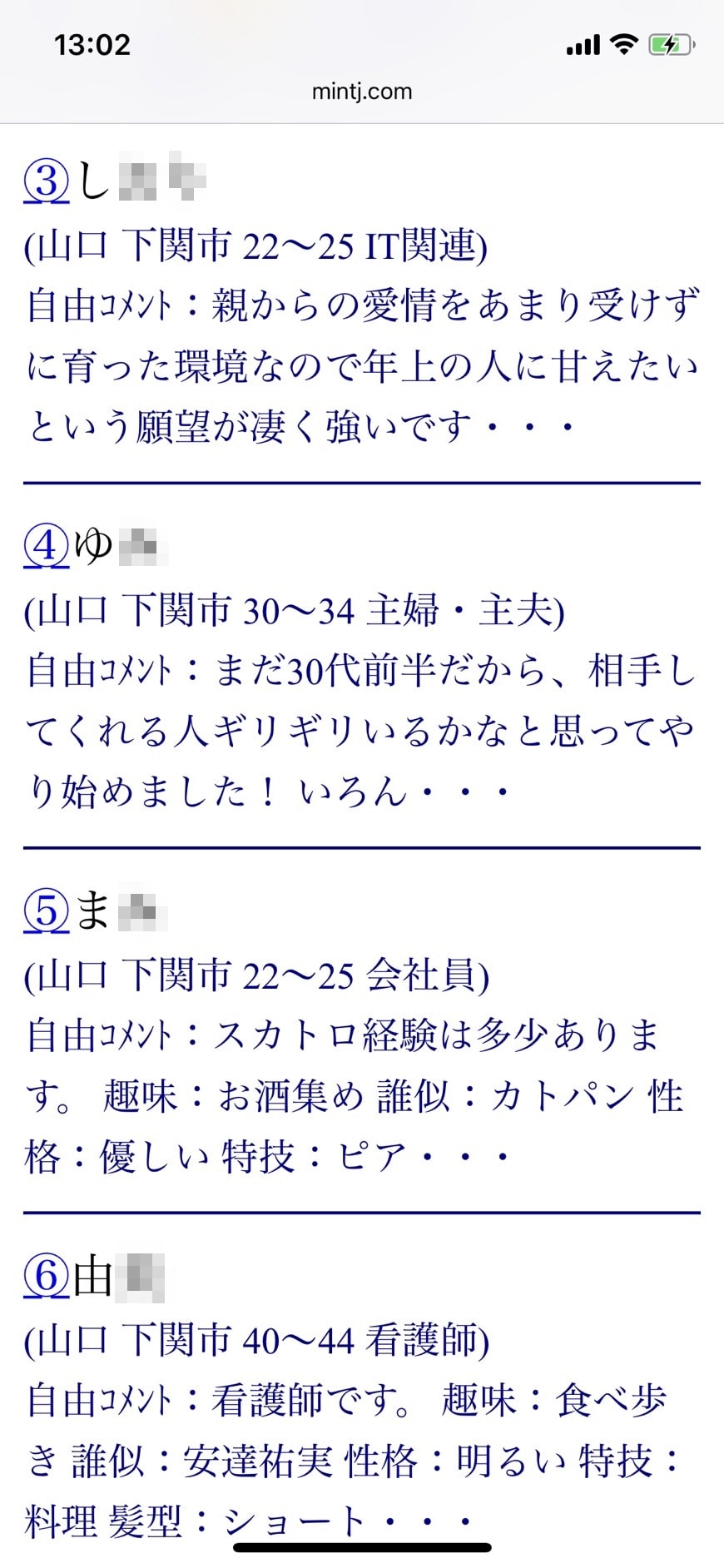Open the numbered link ④ profile

click(x=47, y=546)
